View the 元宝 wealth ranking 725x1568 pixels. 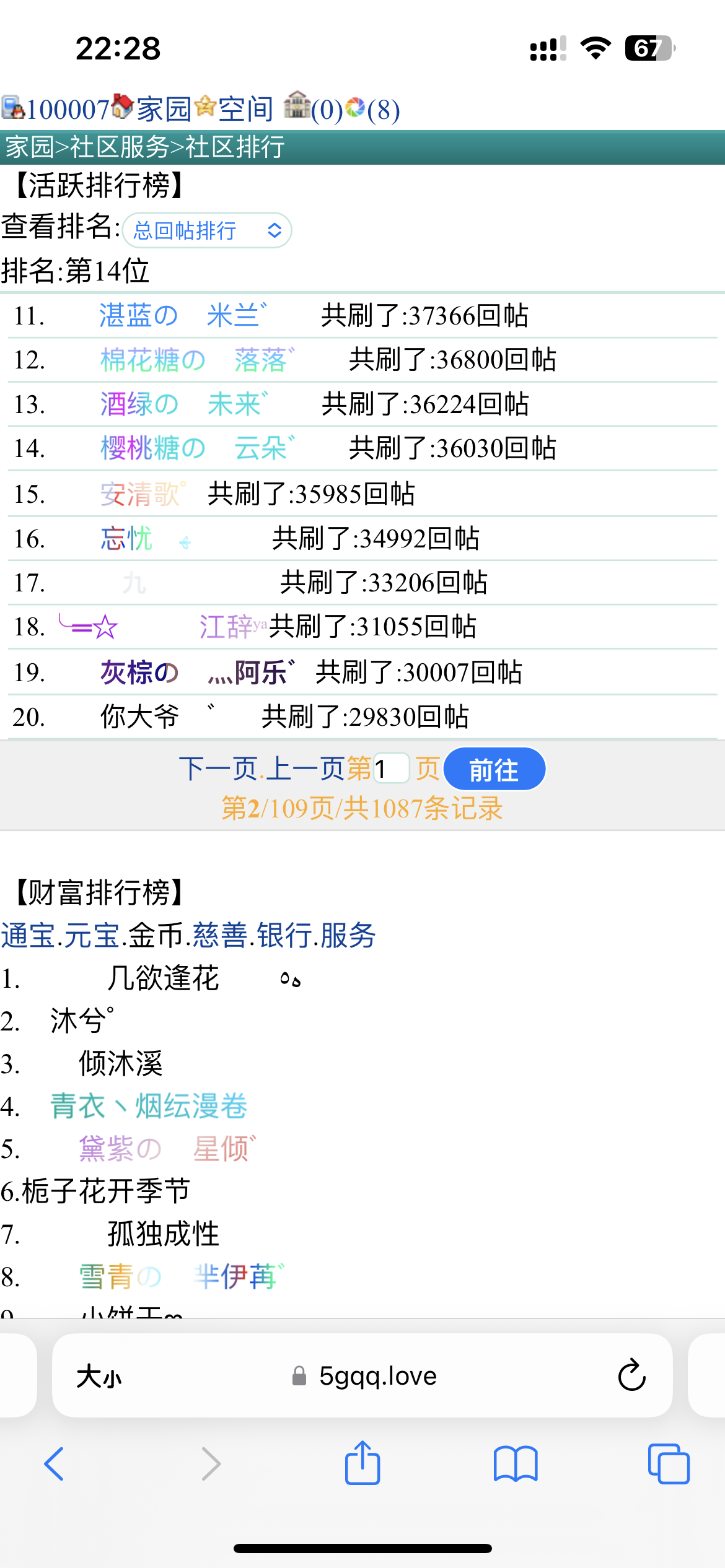[x=92, y=935]
